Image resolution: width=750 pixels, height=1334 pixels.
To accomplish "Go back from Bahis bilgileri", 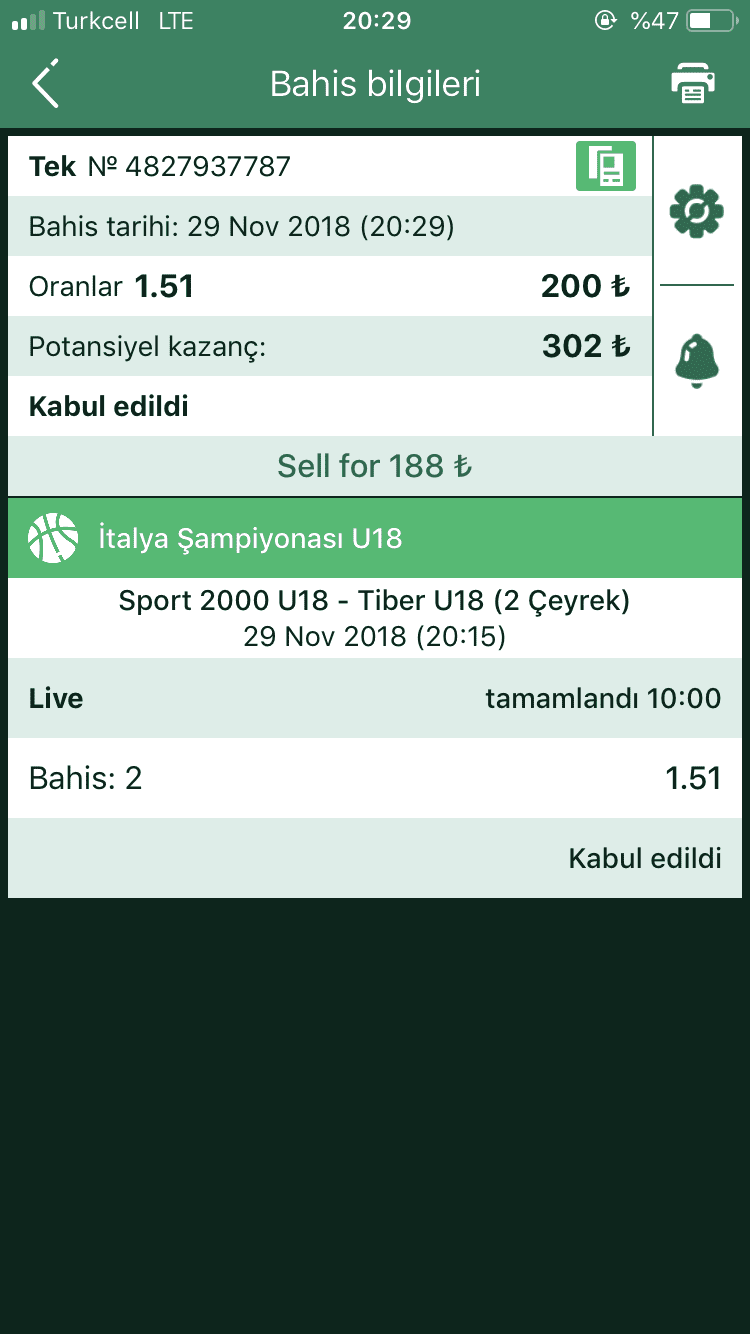I will tap(46, 84).
